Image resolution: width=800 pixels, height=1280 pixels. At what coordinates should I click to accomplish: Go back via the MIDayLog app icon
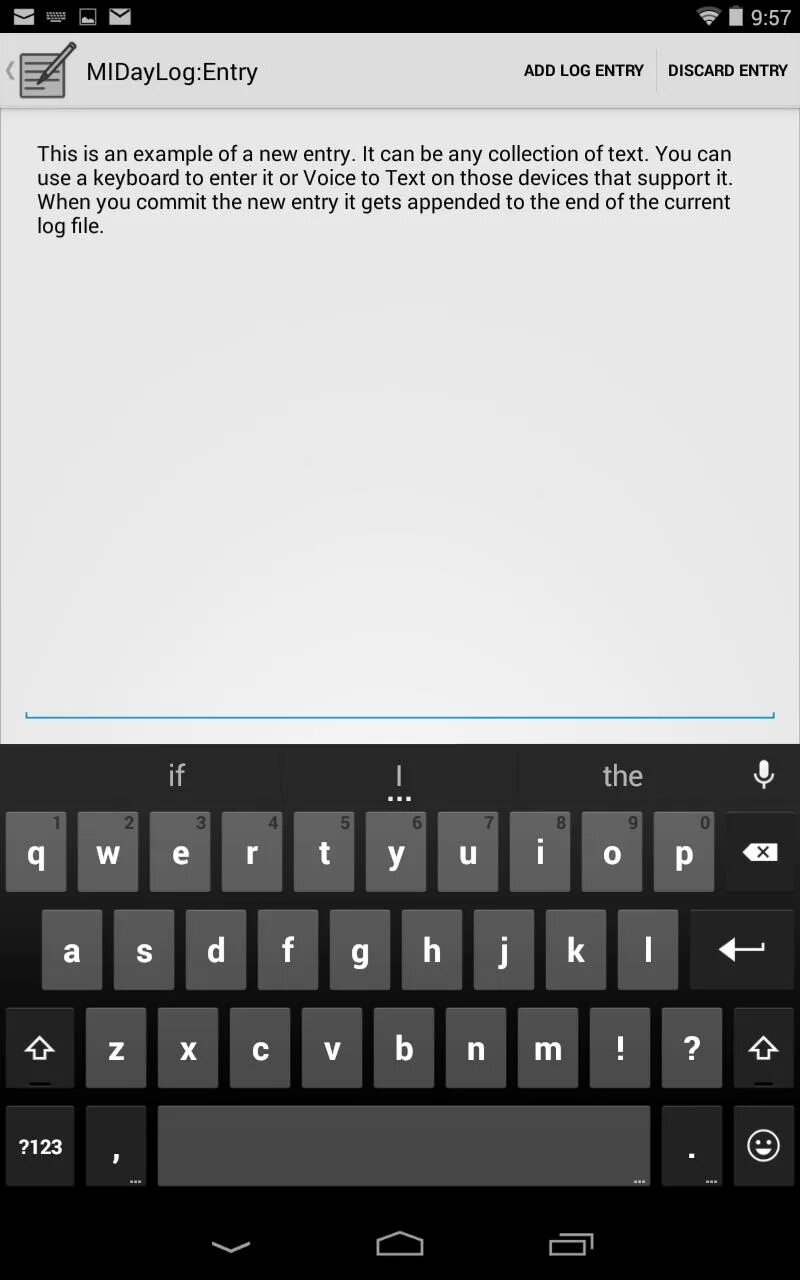coord(42,71)
